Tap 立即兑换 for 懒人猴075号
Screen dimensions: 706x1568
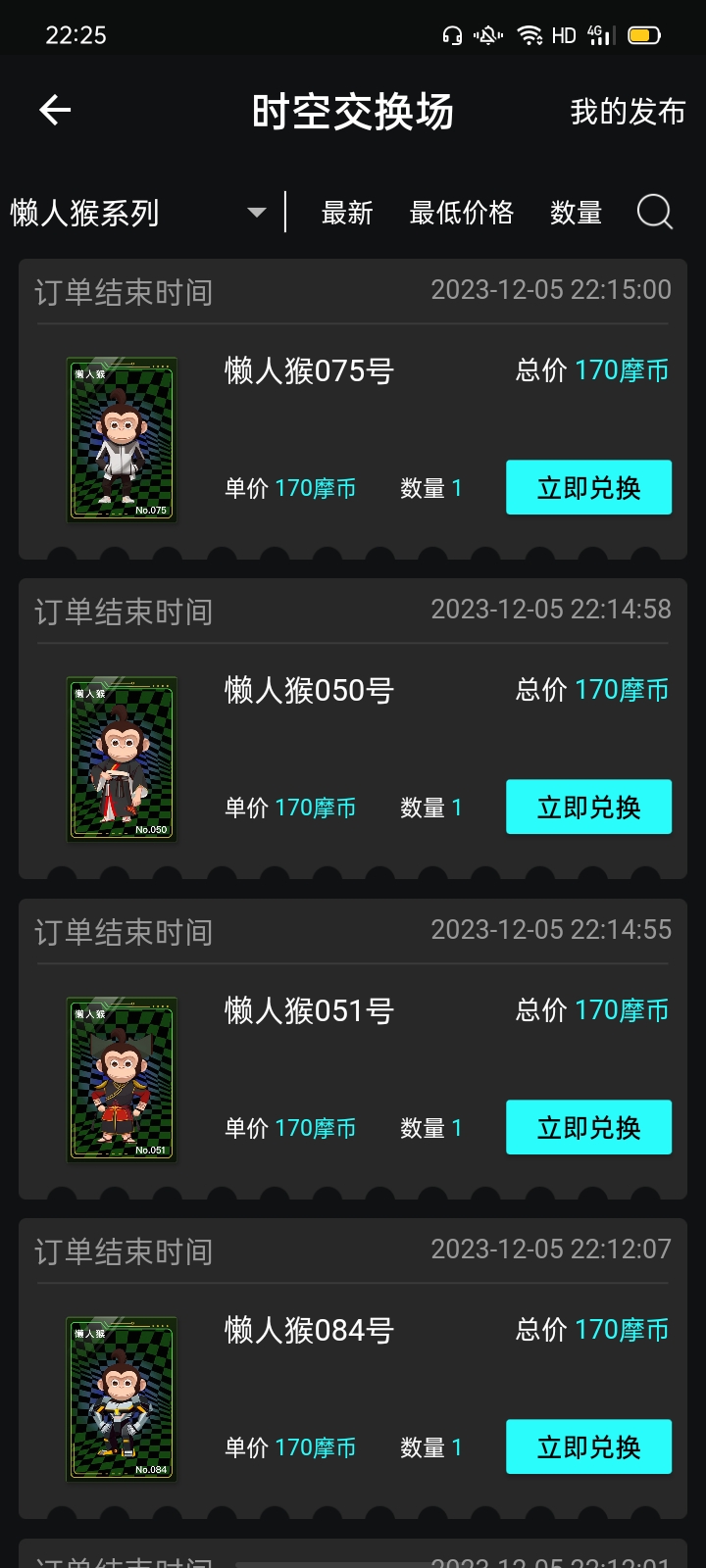coord(588,487)
